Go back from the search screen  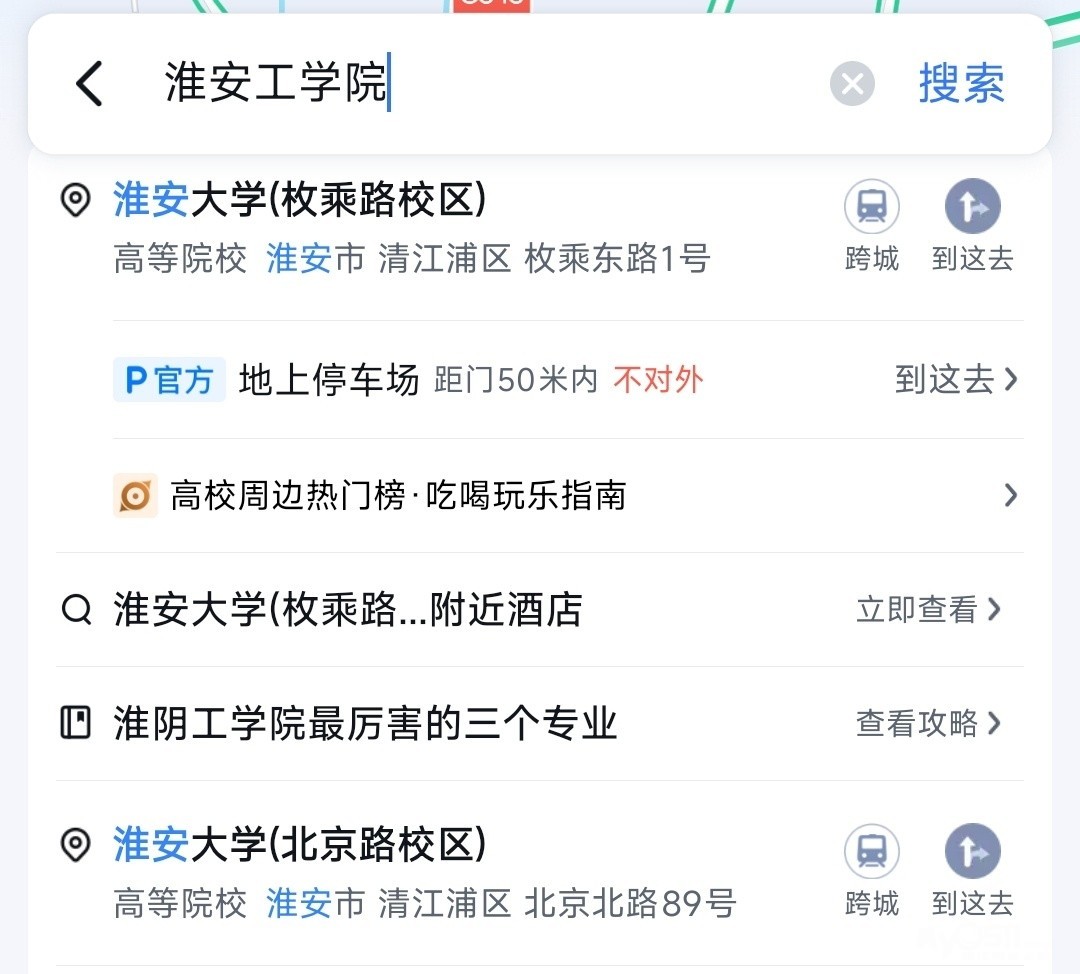tap(90, 83)
